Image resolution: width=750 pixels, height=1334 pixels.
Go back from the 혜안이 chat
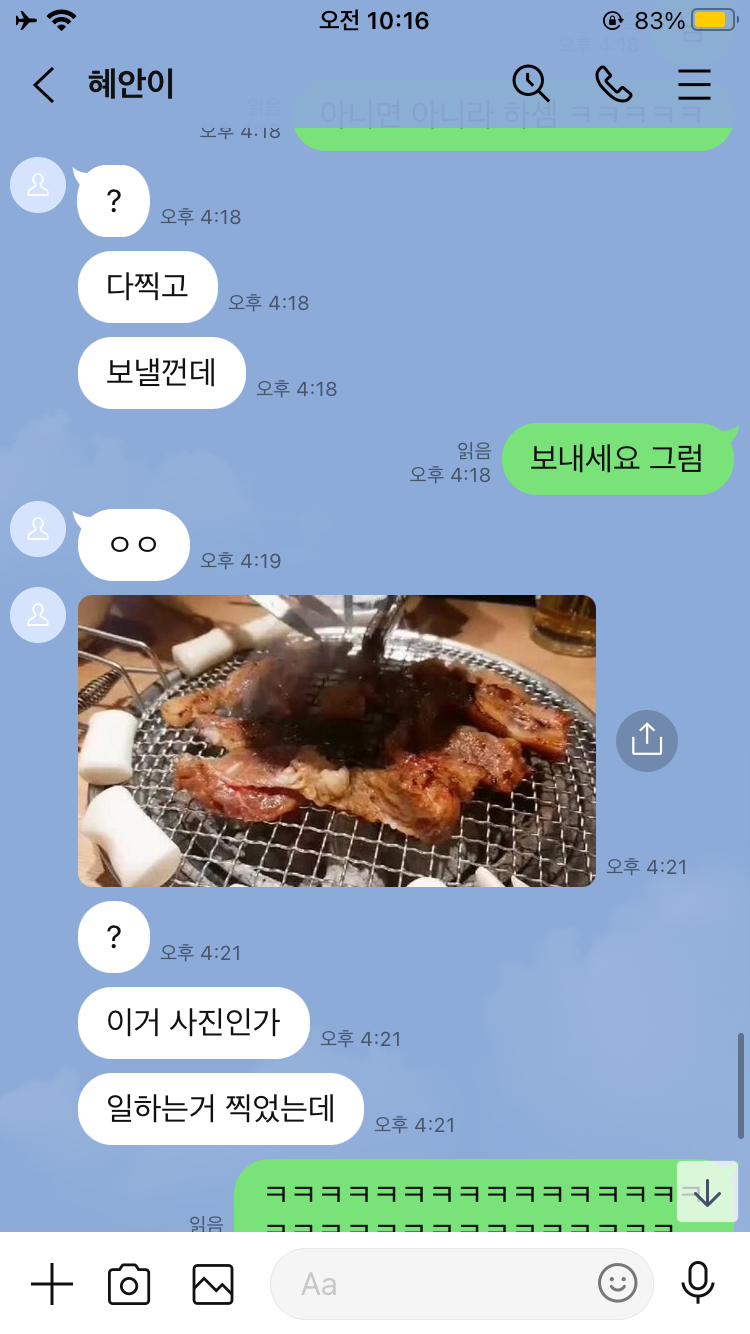coord(43,86)
